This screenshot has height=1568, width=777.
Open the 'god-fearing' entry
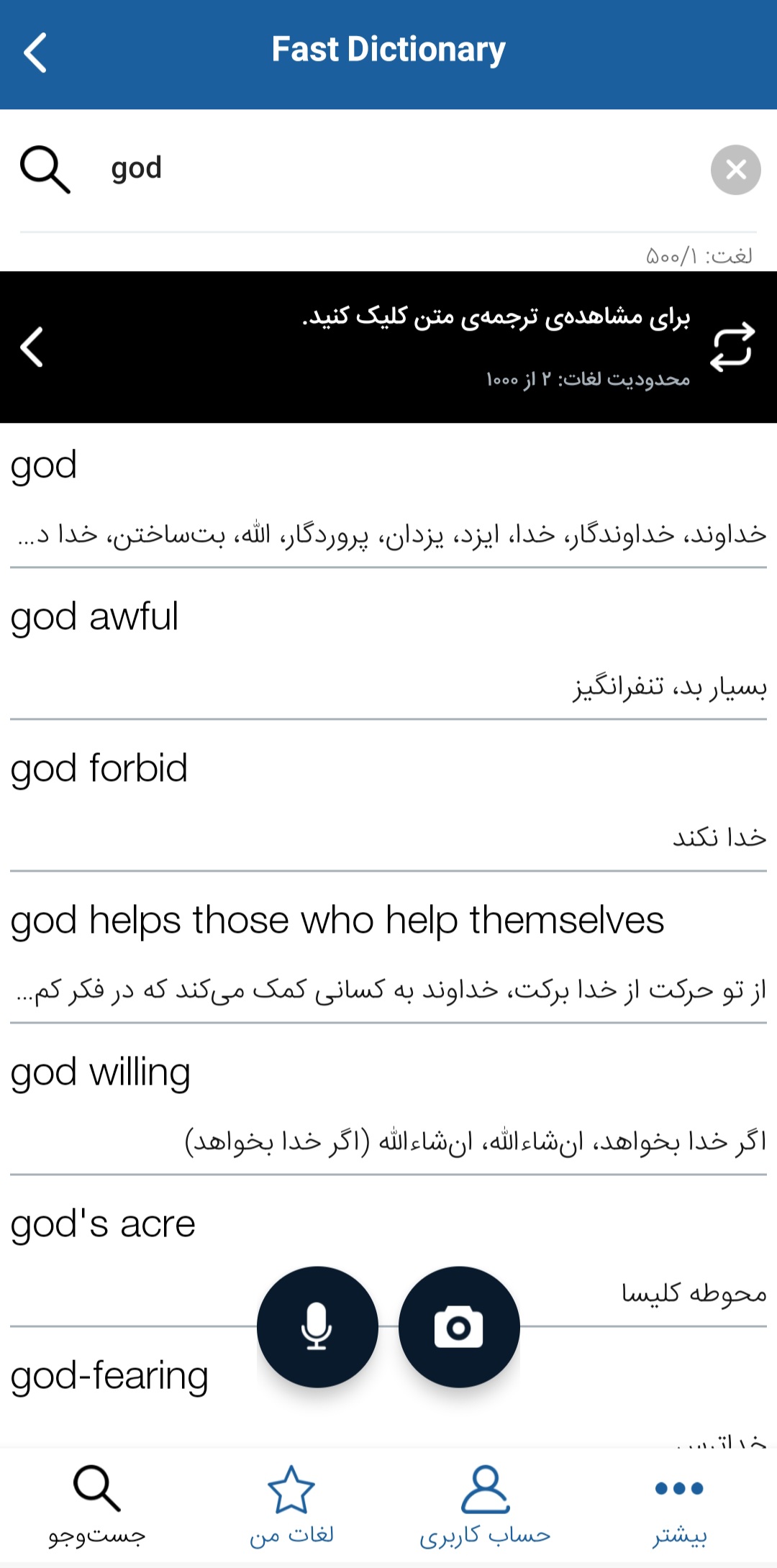click(109, 1377)
